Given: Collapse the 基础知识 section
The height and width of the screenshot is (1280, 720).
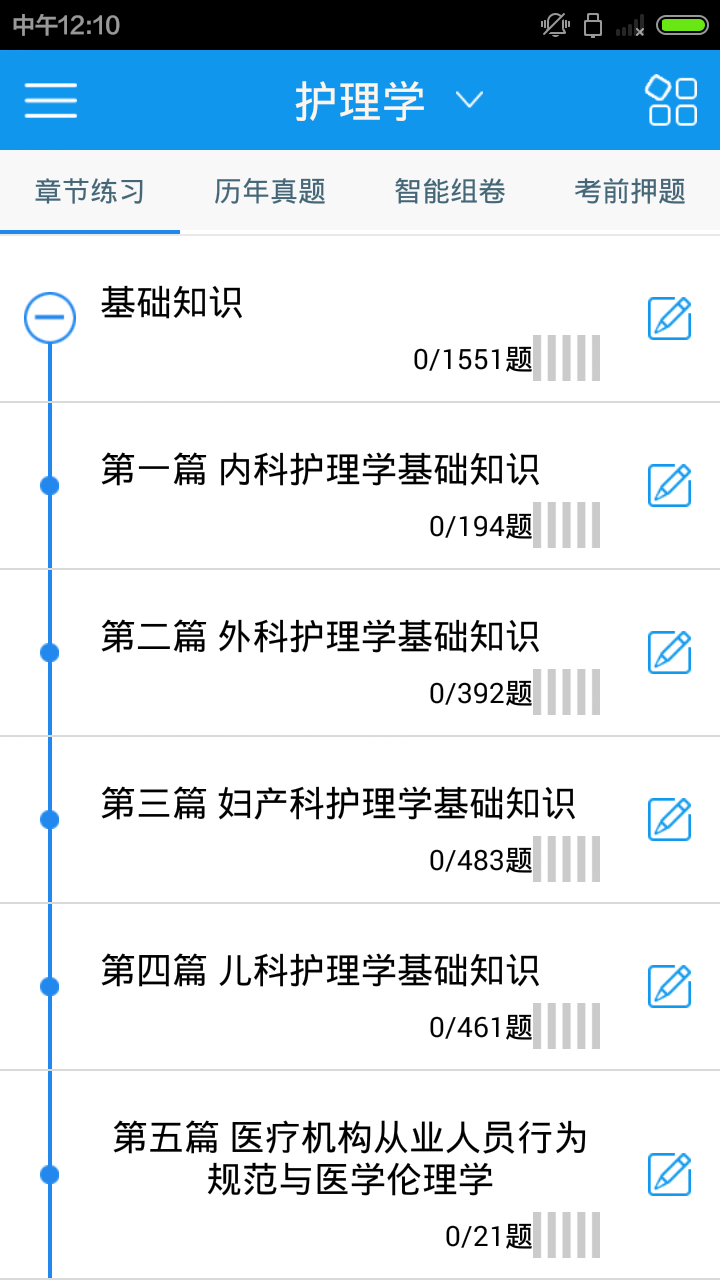Looking at the screenshot, I should [x=50, y=318].
